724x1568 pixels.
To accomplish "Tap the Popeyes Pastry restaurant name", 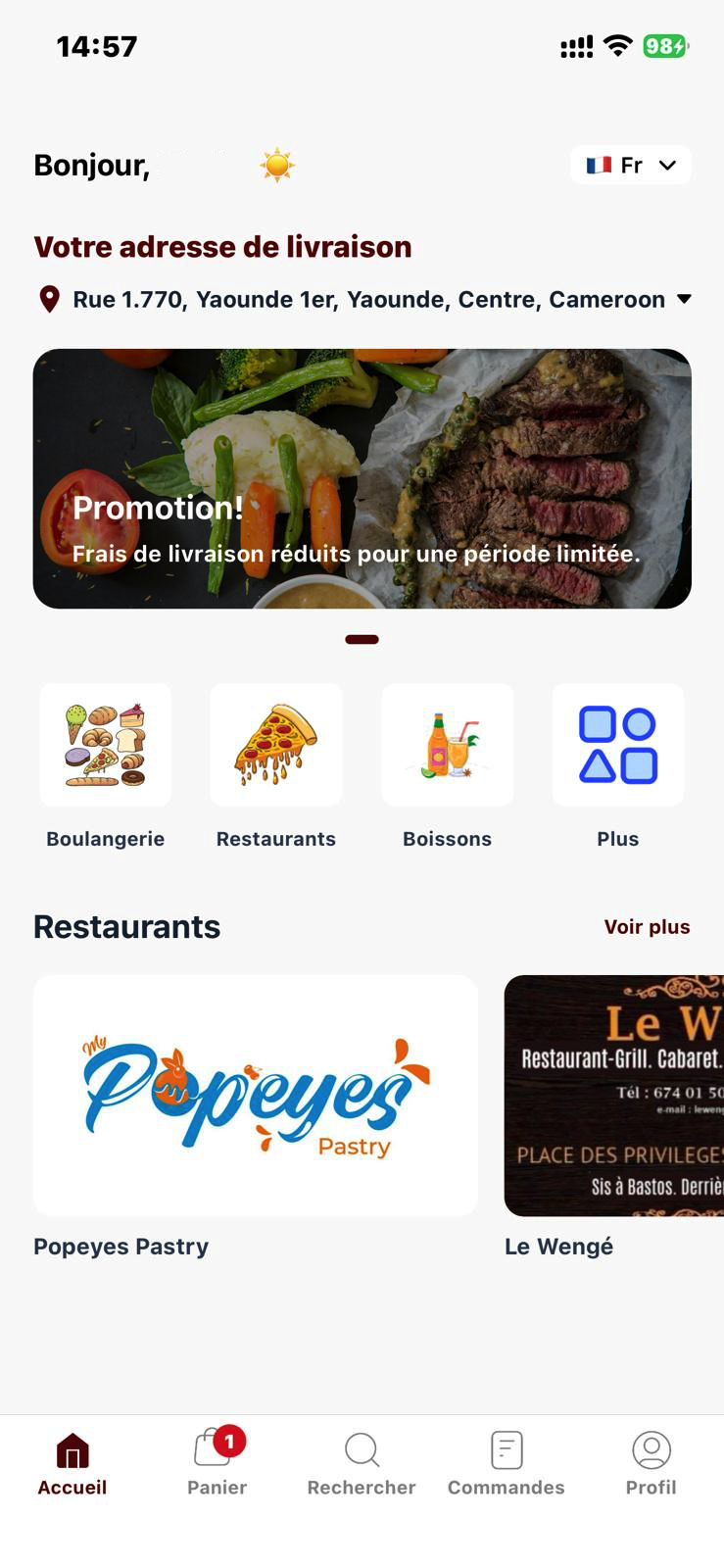I will tap(121, 1246).
